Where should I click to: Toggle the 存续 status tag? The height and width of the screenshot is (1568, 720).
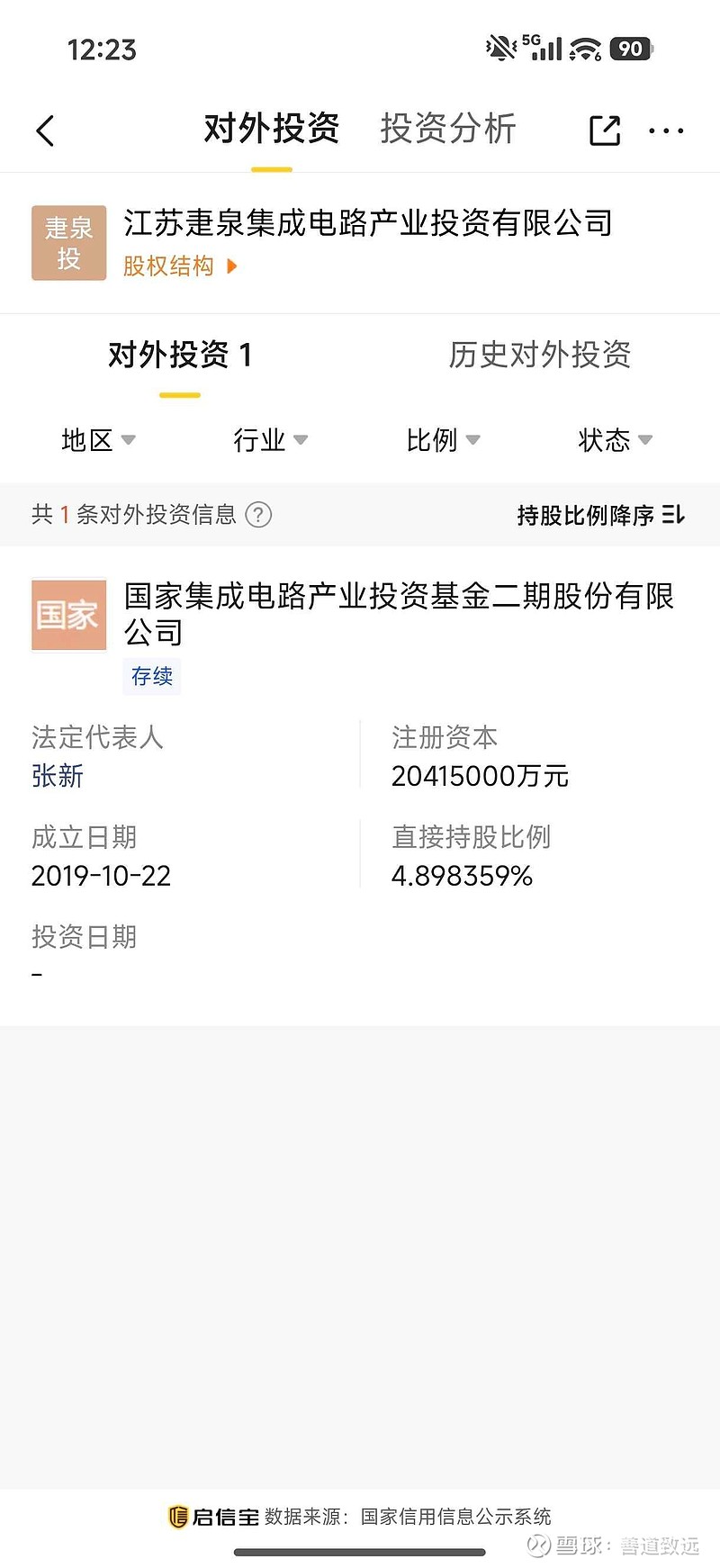tap(151, 676)
